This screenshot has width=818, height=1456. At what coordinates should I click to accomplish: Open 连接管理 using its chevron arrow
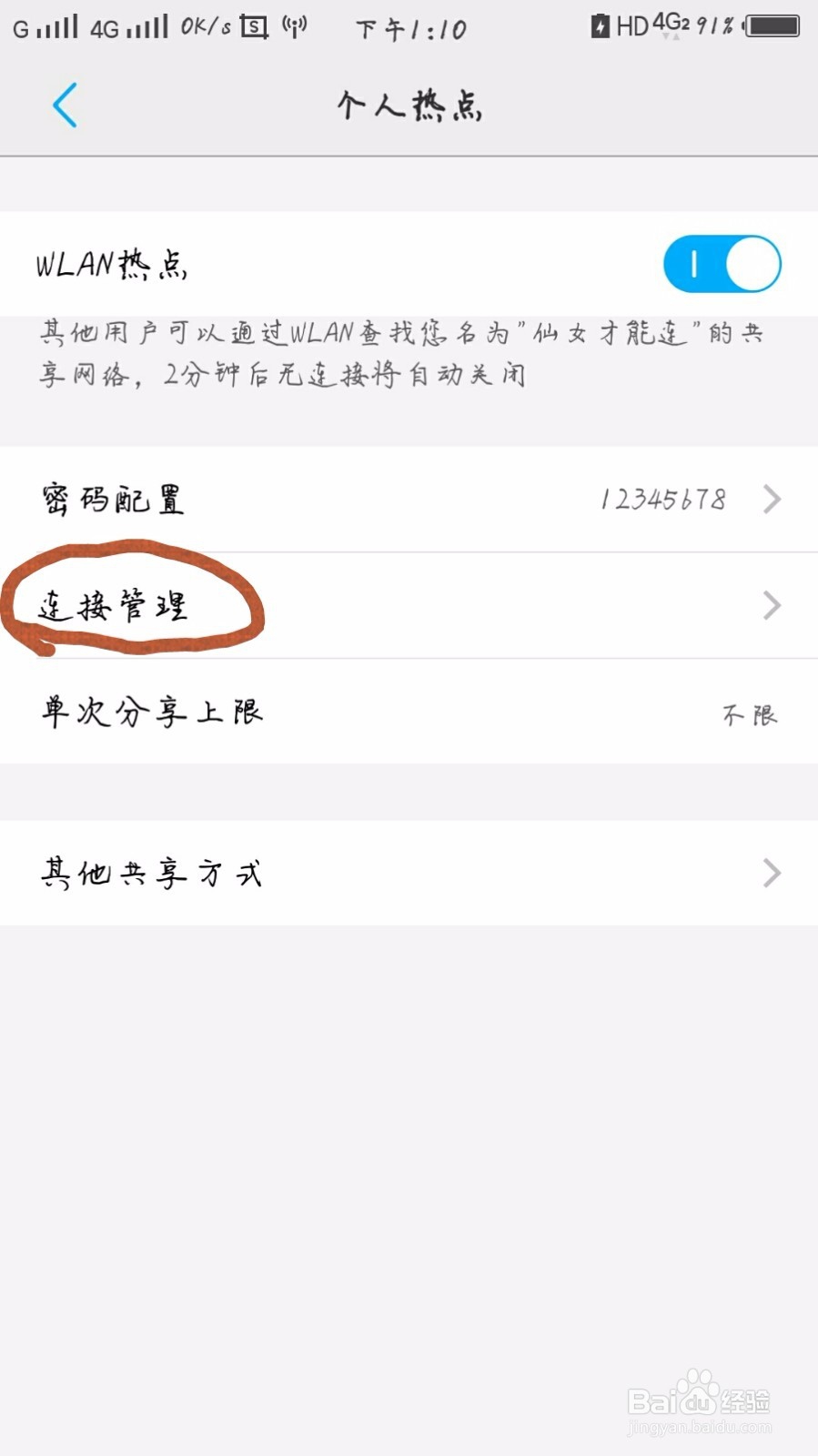pos(772,606)
